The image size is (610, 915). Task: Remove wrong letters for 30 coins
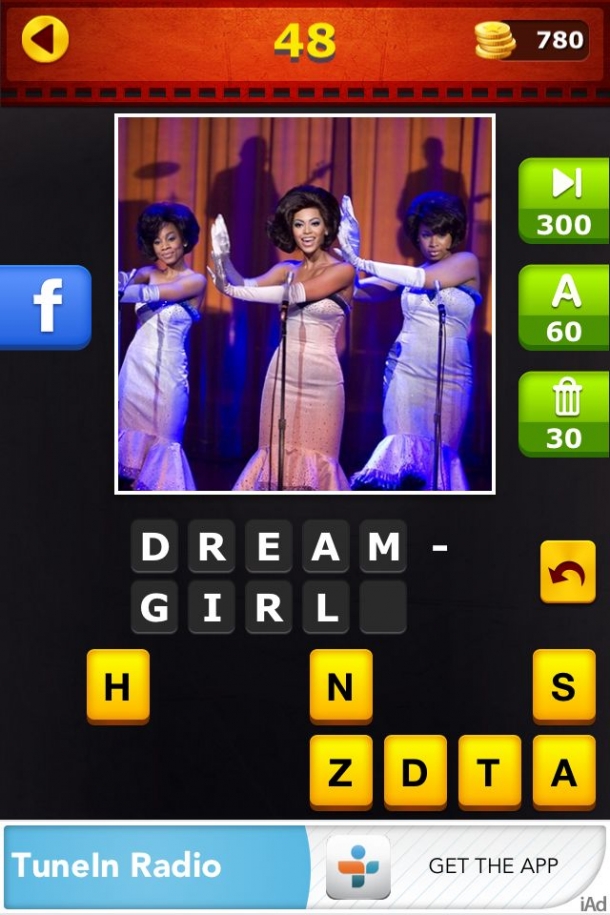(564, 413)
